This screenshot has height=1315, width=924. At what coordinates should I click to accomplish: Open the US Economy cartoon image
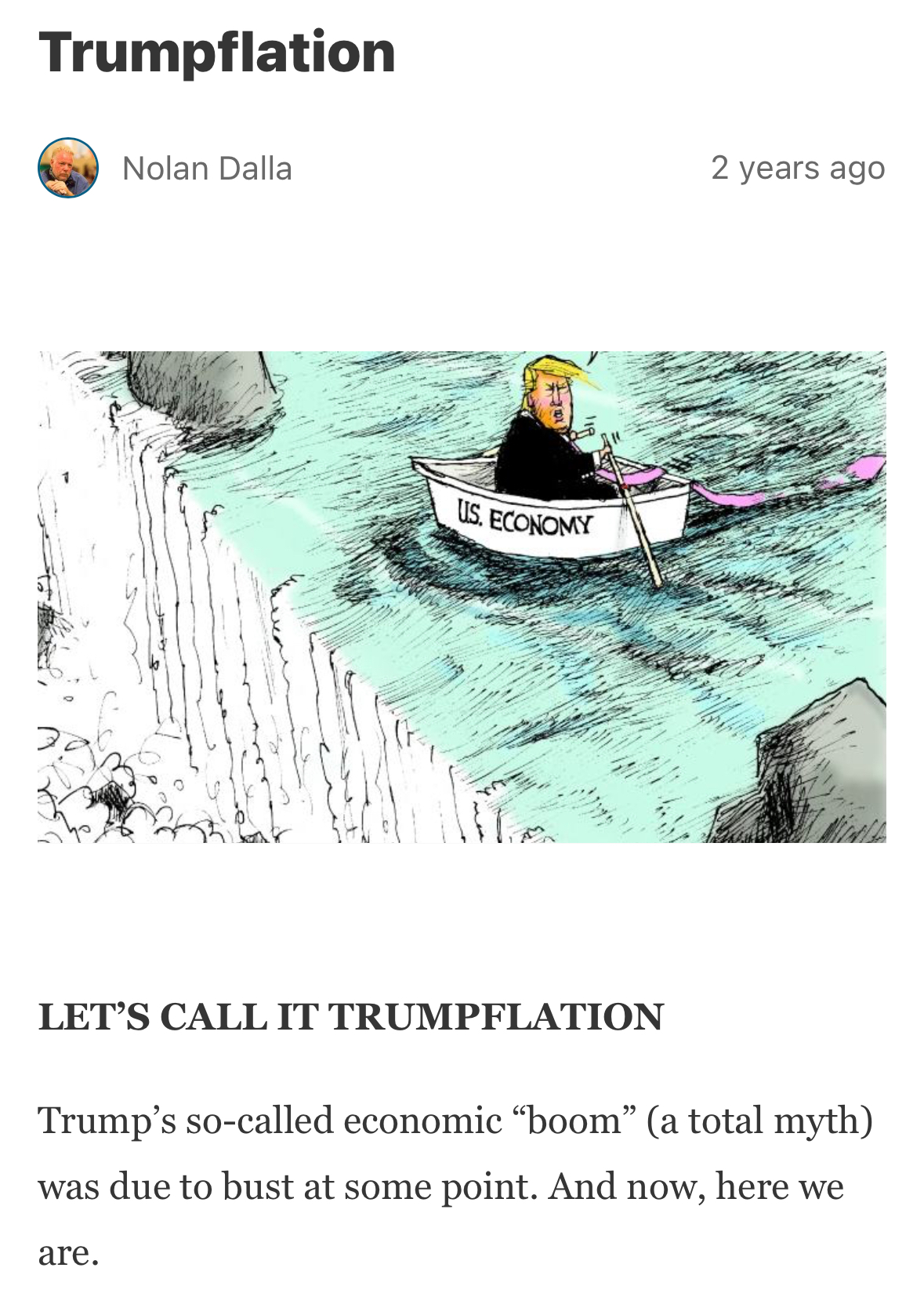coord(462,597)
